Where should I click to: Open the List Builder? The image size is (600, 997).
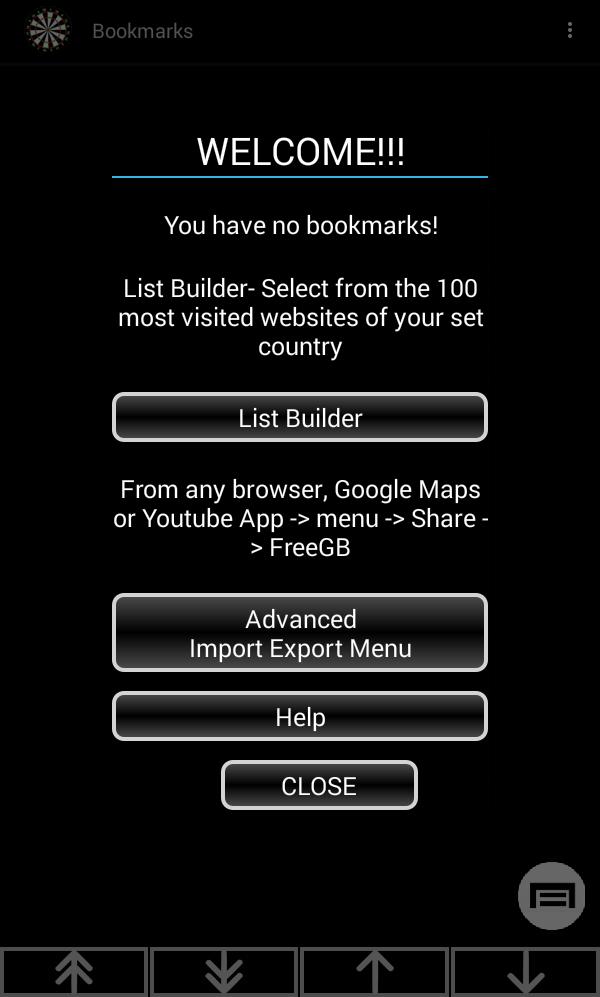tap(300, 417)
